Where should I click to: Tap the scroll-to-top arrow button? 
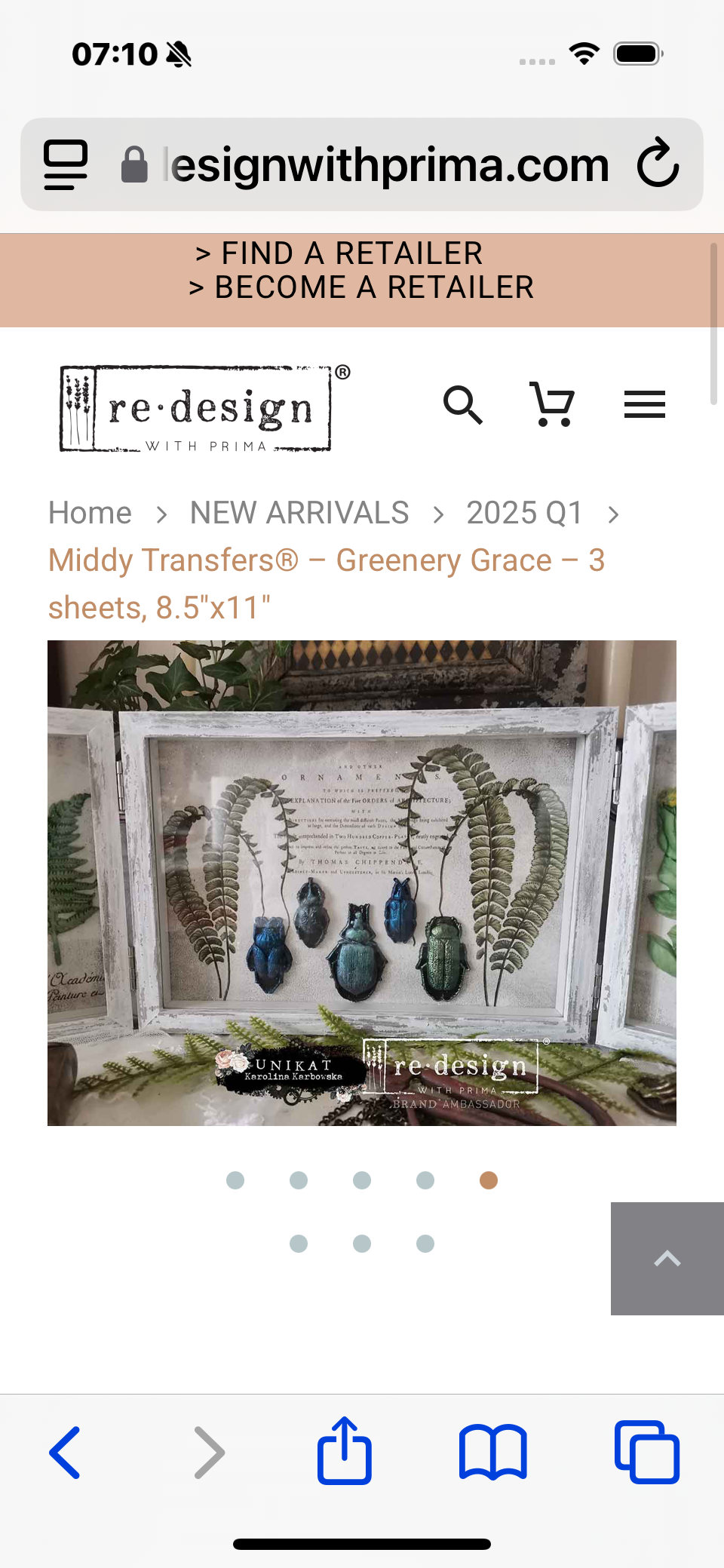click(x=667, y=1259)
